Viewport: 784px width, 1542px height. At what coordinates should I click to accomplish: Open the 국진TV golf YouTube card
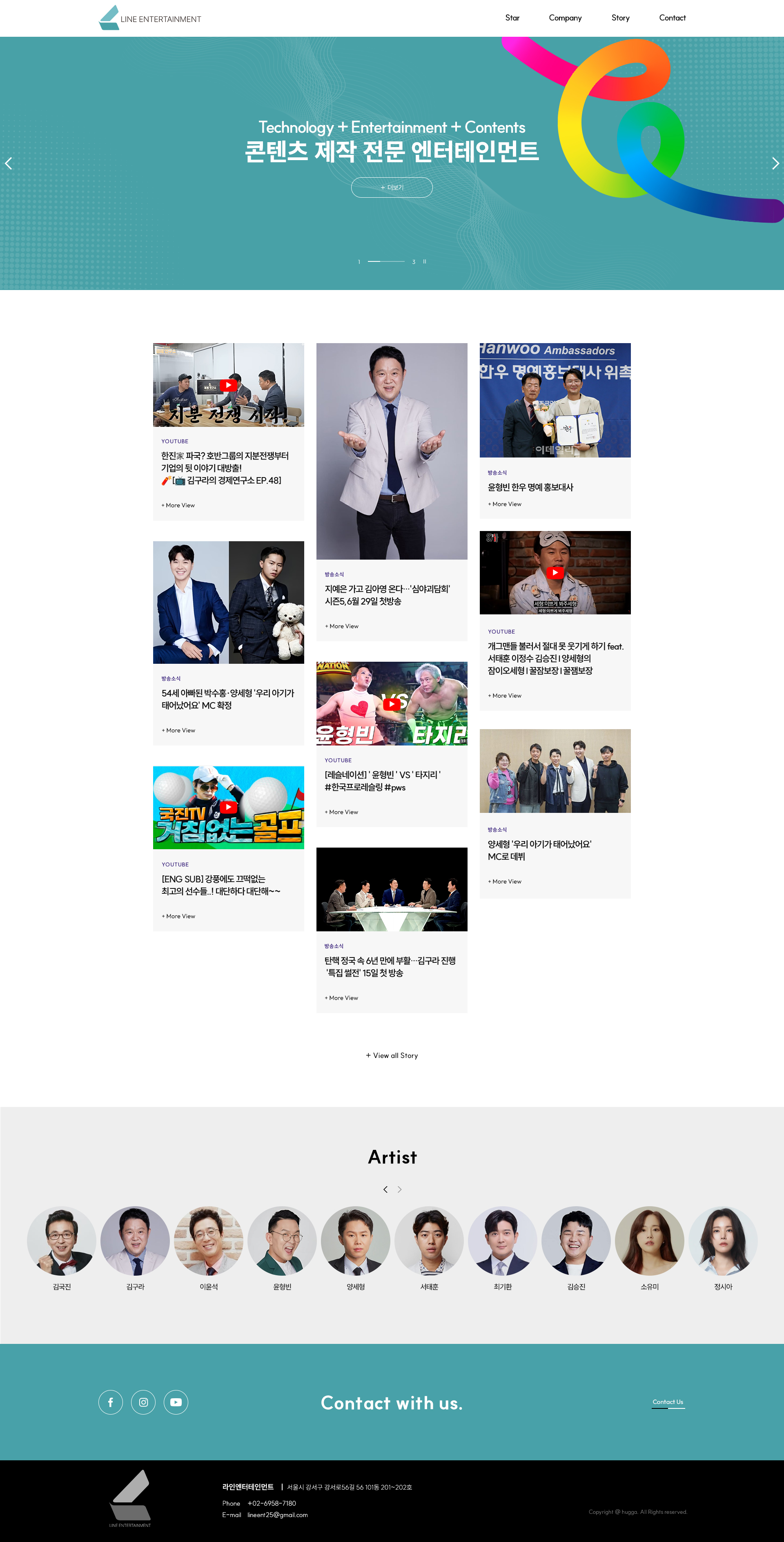(x=228, y=807)
